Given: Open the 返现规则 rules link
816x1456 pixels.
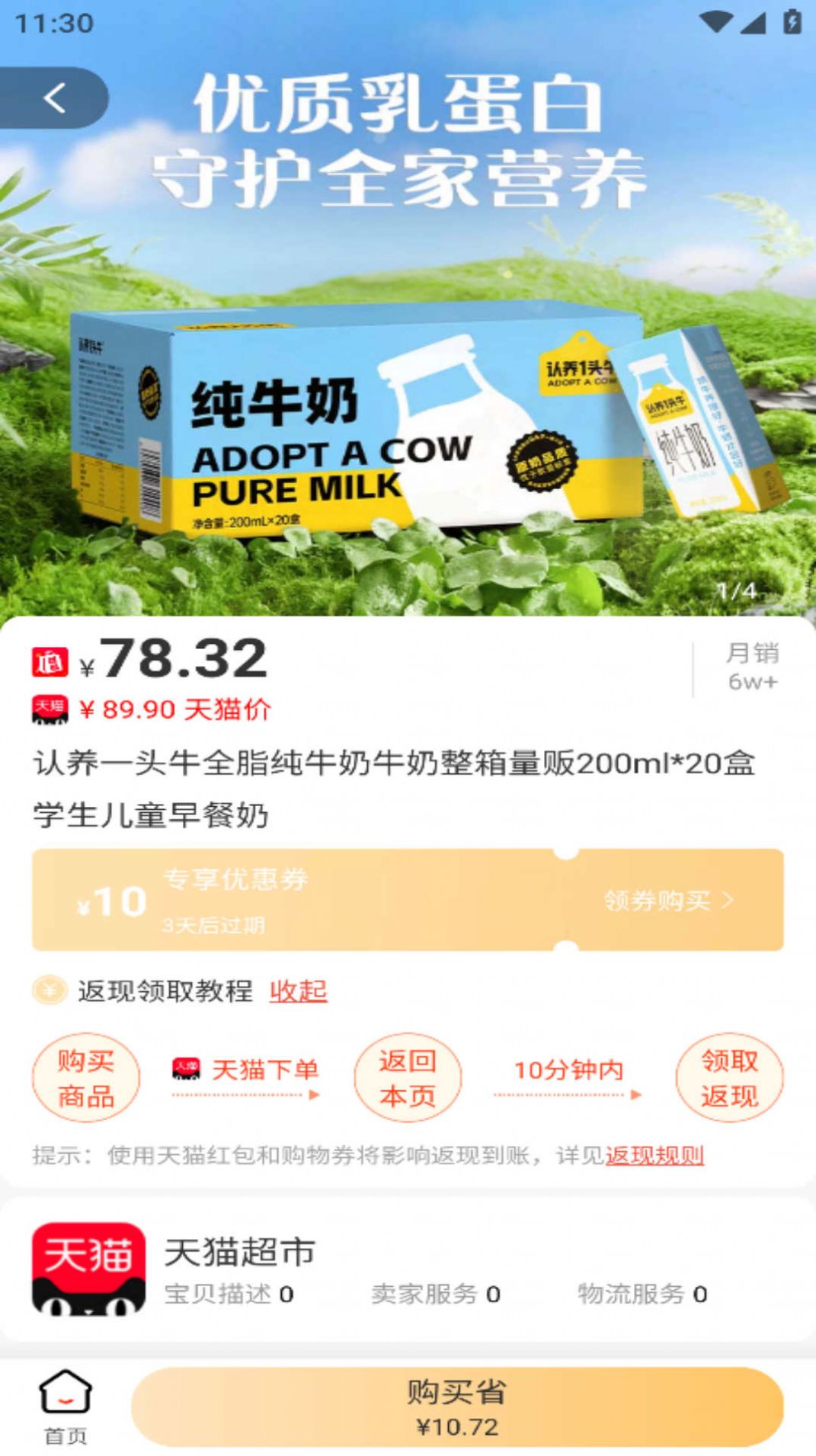Looking at the screenshot, I should pyautogui.click(x=657, y=1156).
